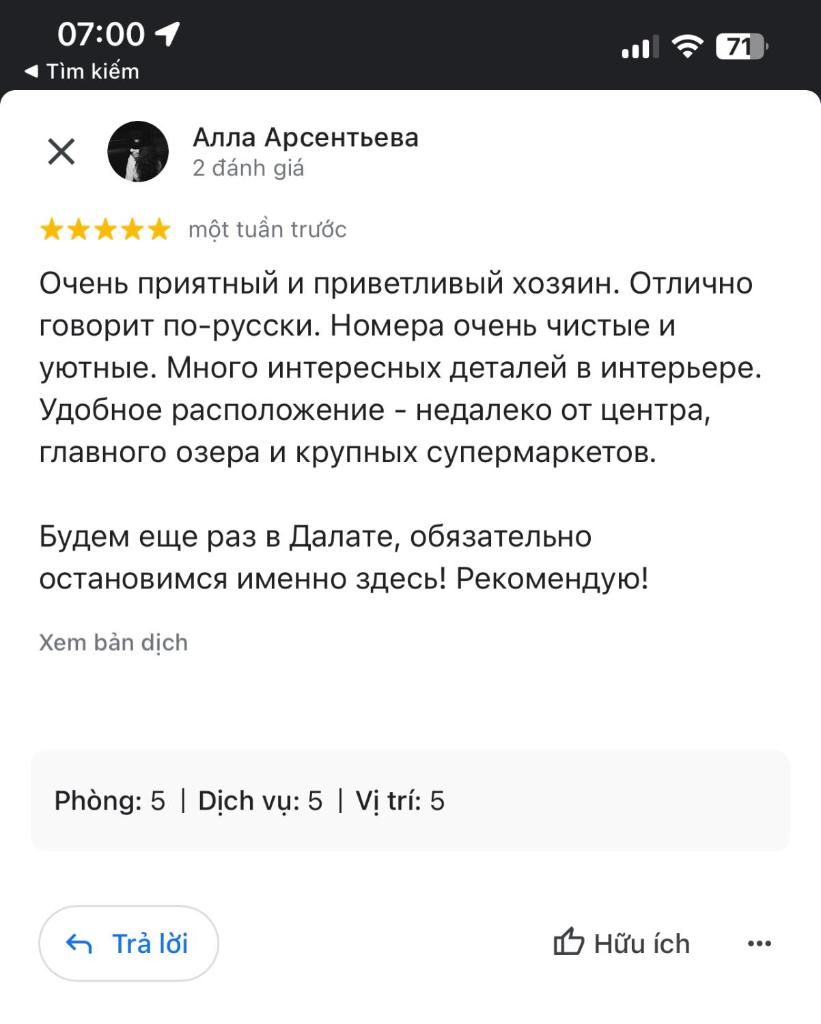Open the three-dot overflow menu
Viewport: 821px width, 1024px height.
[759, 943]
